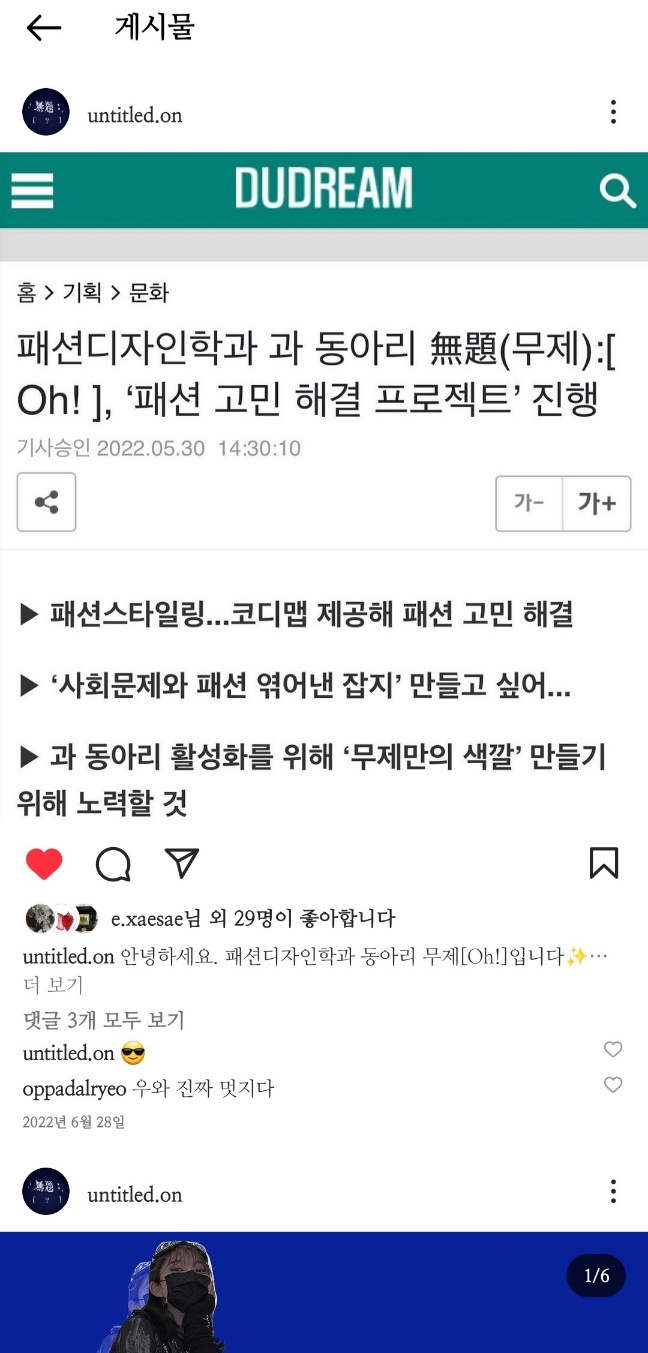Share the post with the paper plane icon

pos(181,863)
